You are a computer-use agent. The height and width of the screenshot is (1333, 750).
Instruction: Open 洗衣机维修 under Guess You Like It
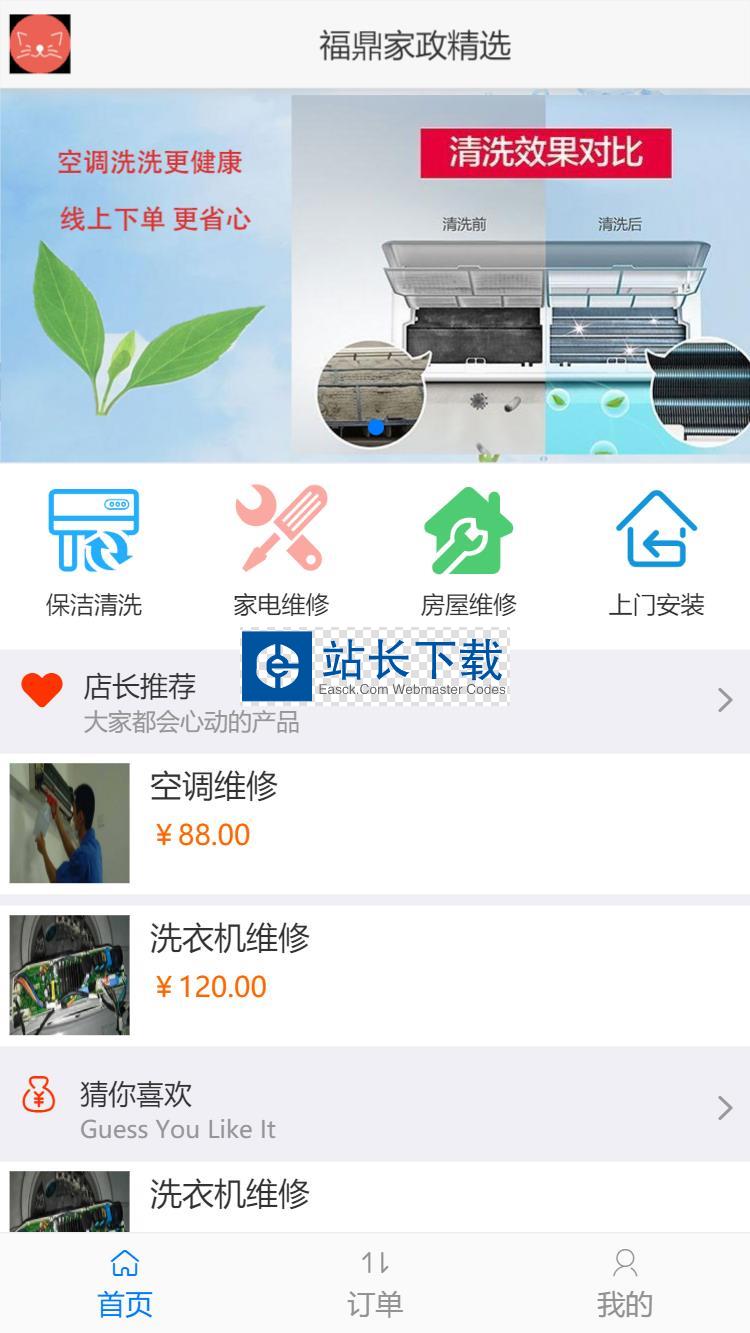375,1198
